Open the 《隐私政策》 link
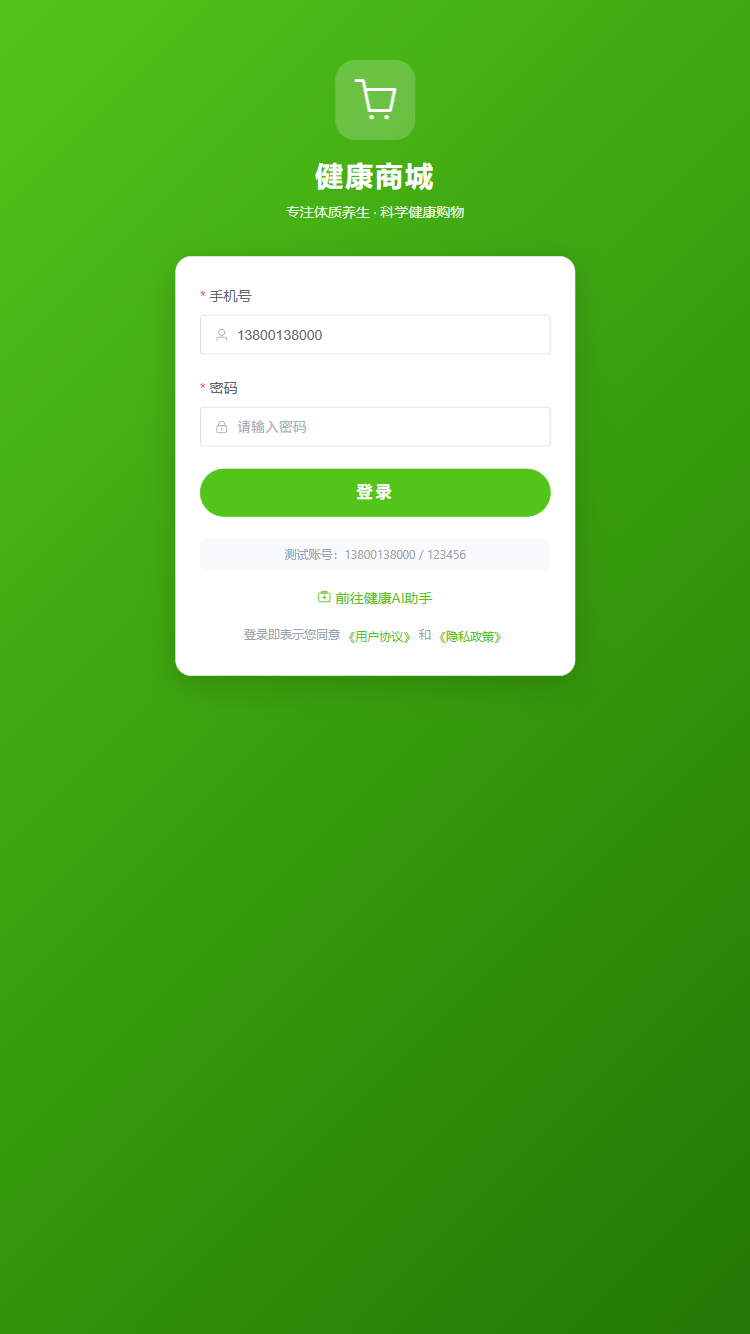The height and width of the screenshot is (1334, 750). 470,636
